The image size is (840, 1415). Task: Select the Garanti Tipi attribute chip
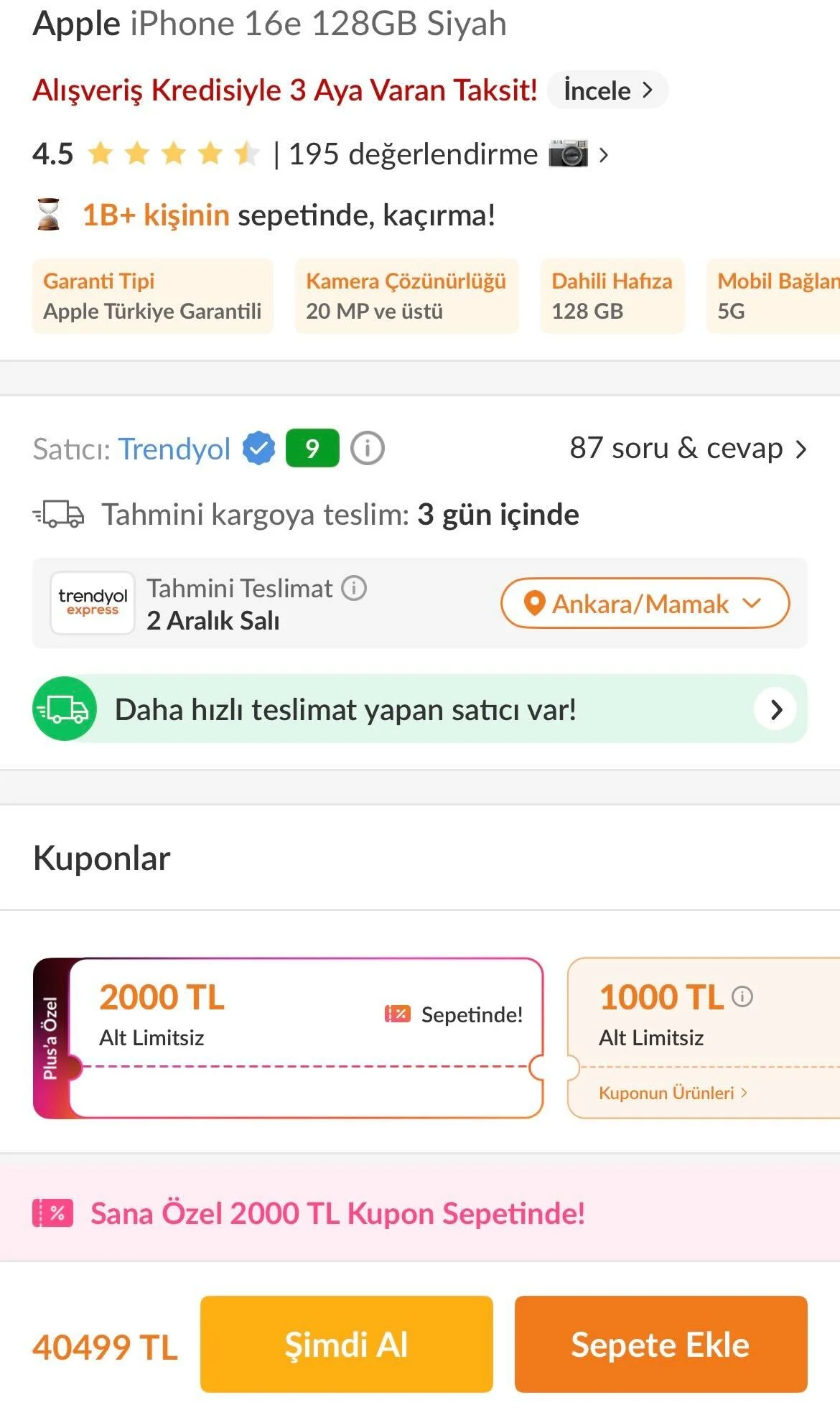(152, 296)
